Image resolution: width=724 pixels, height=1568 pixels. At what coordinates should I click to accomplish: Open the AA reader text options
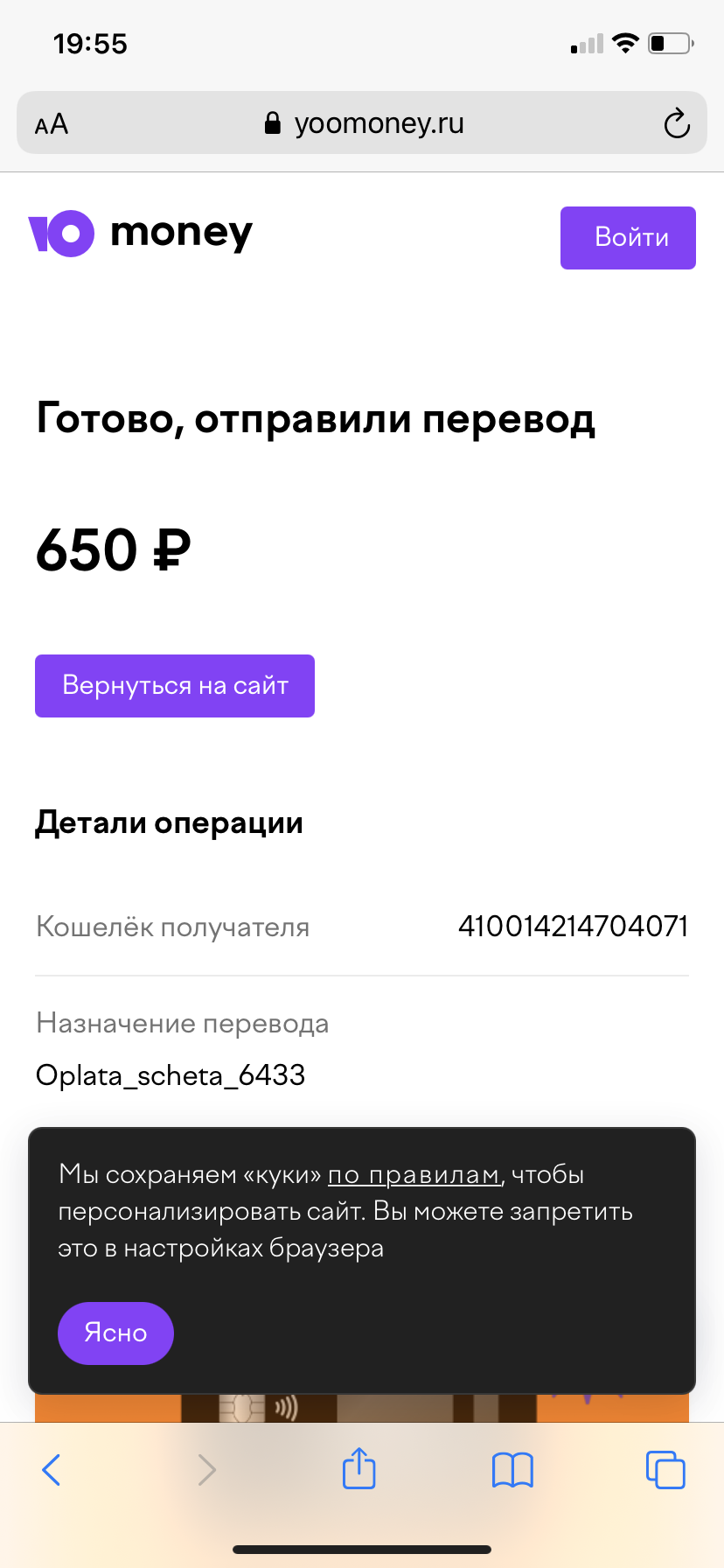click(52, 124)
